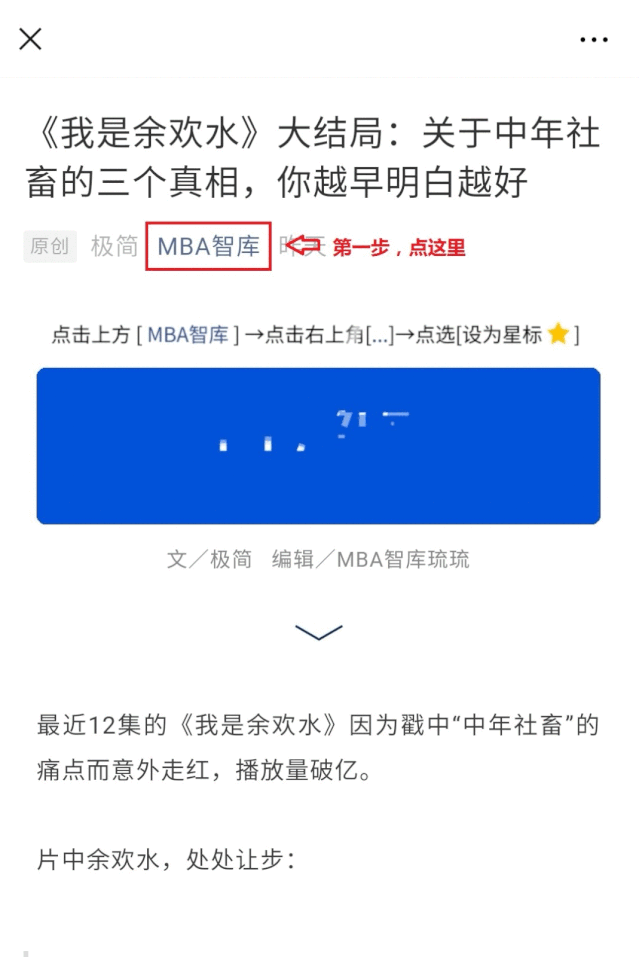Screen dimensions: 639x957
Task: Open the MBA智库 official account link
Action: pyautogui.click(x=208, y=246)
